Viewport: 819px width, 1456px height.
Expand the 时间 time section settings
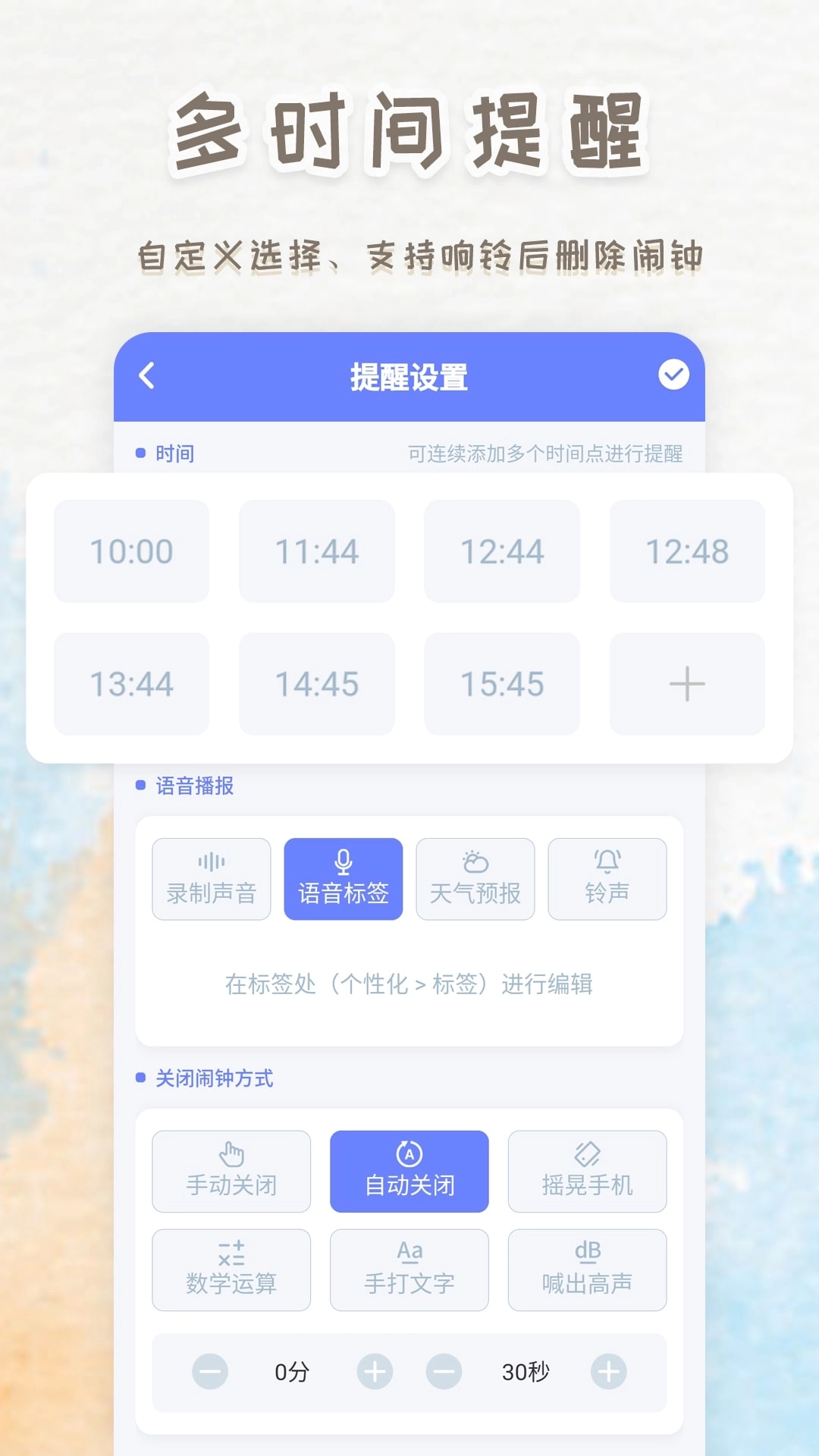(174, 453)
